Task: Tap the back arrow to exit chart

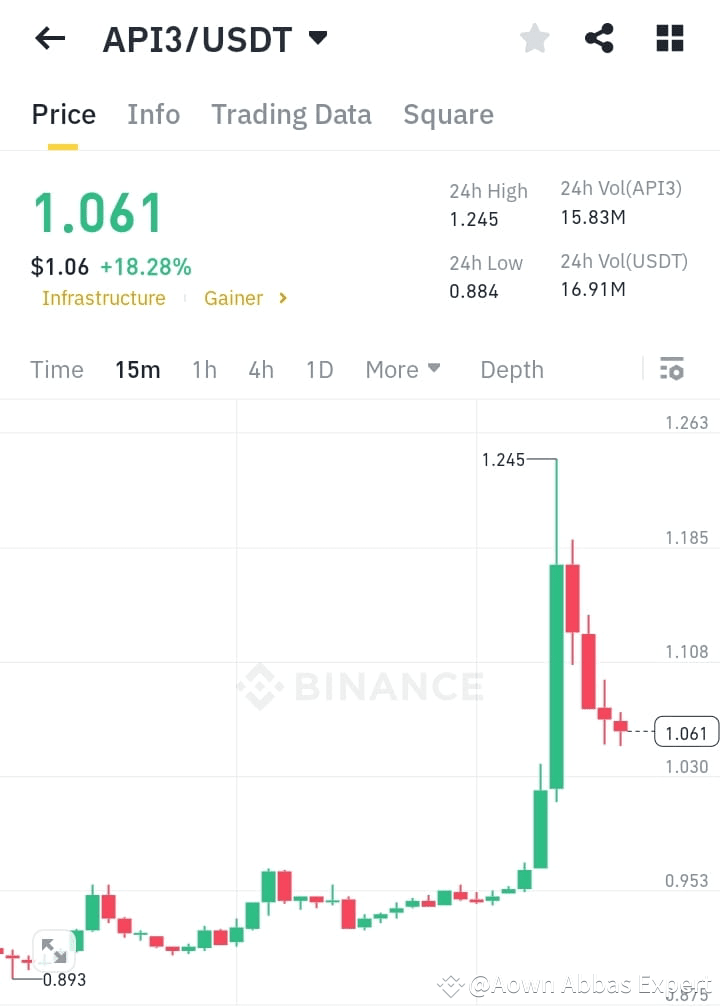Action: [x=48, y=38]
